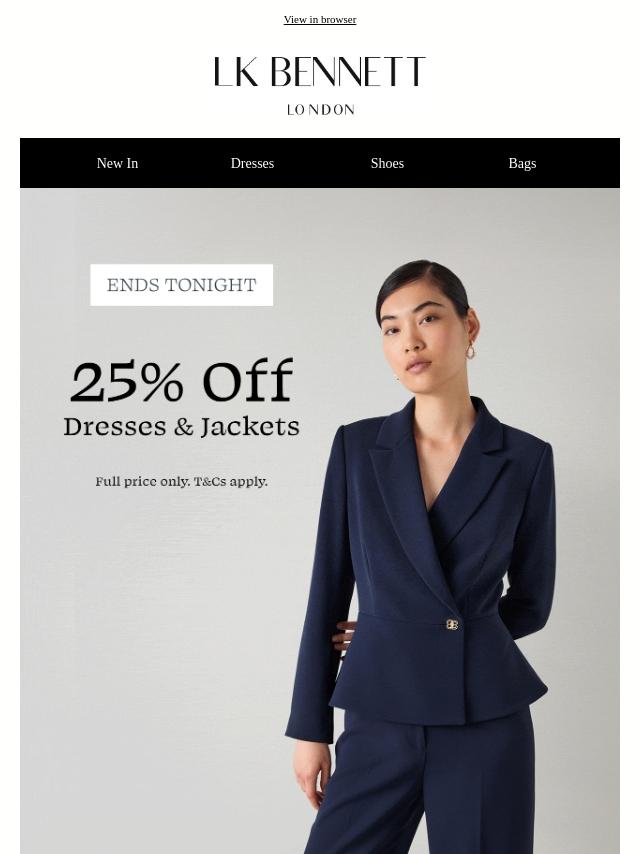Select the Bags category

coord(522,163)
